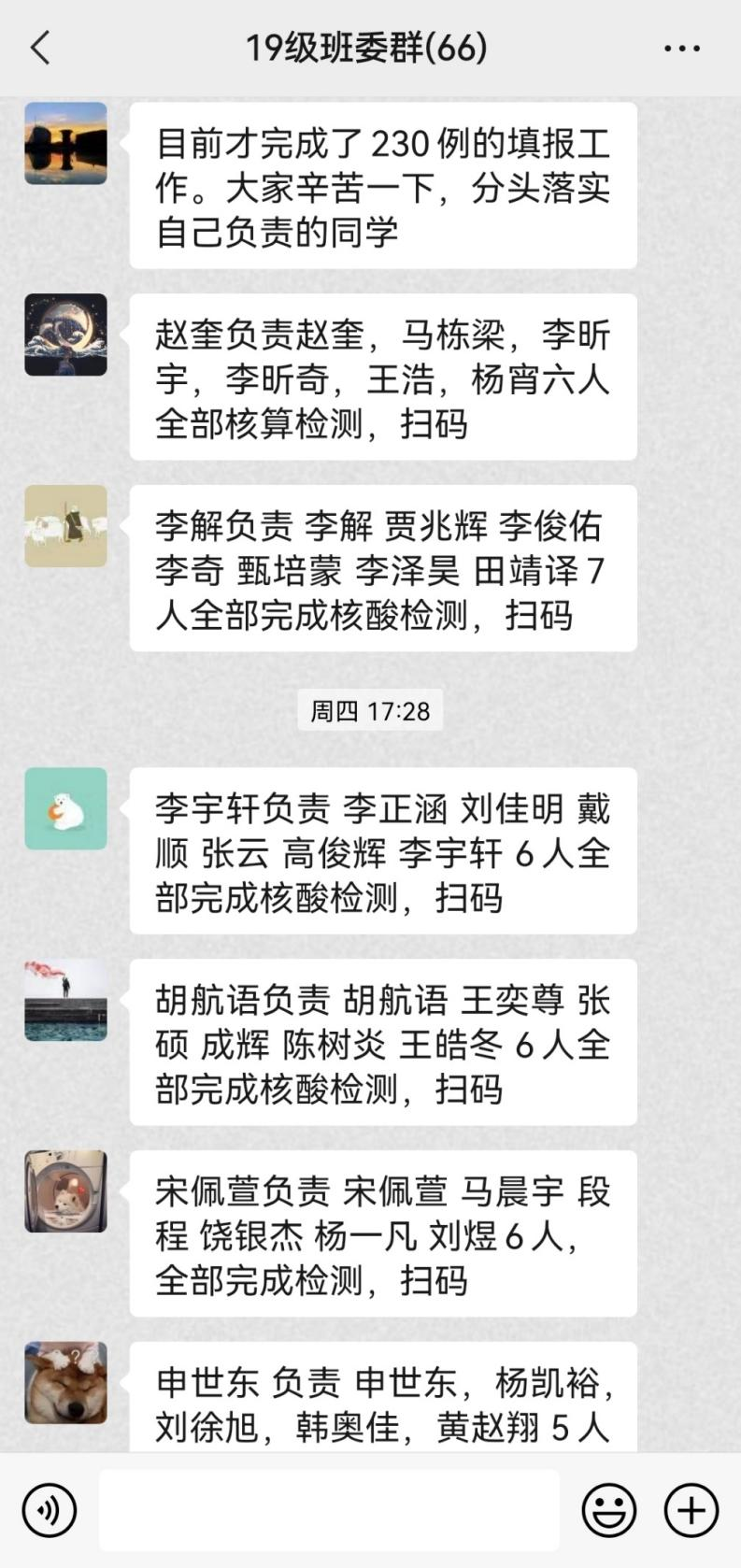Tap Shiba dog avatar beside 申世东 message

(x=65, y=1383)
